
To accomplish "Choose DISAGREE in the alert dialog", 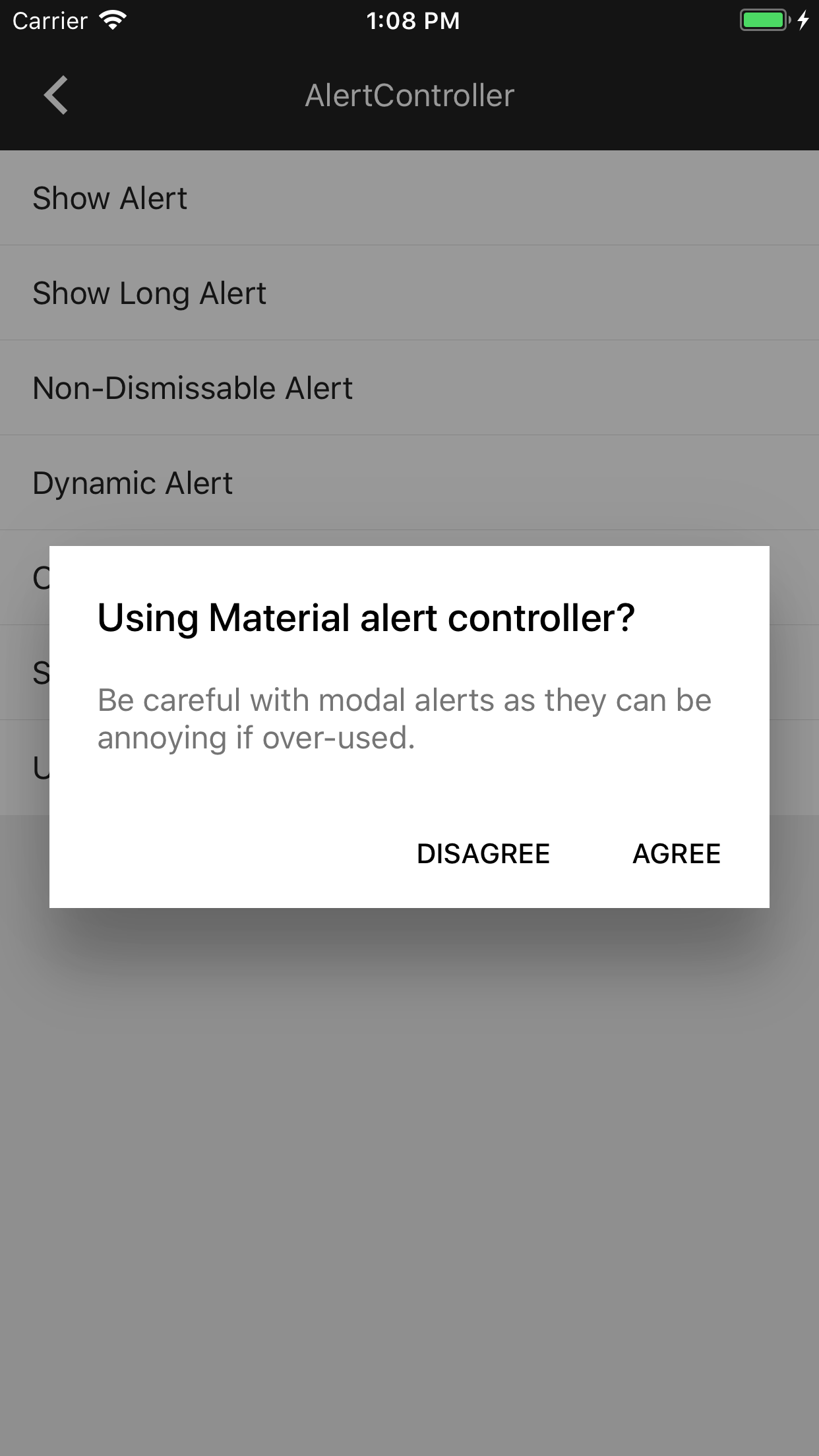I will (483, 854).
